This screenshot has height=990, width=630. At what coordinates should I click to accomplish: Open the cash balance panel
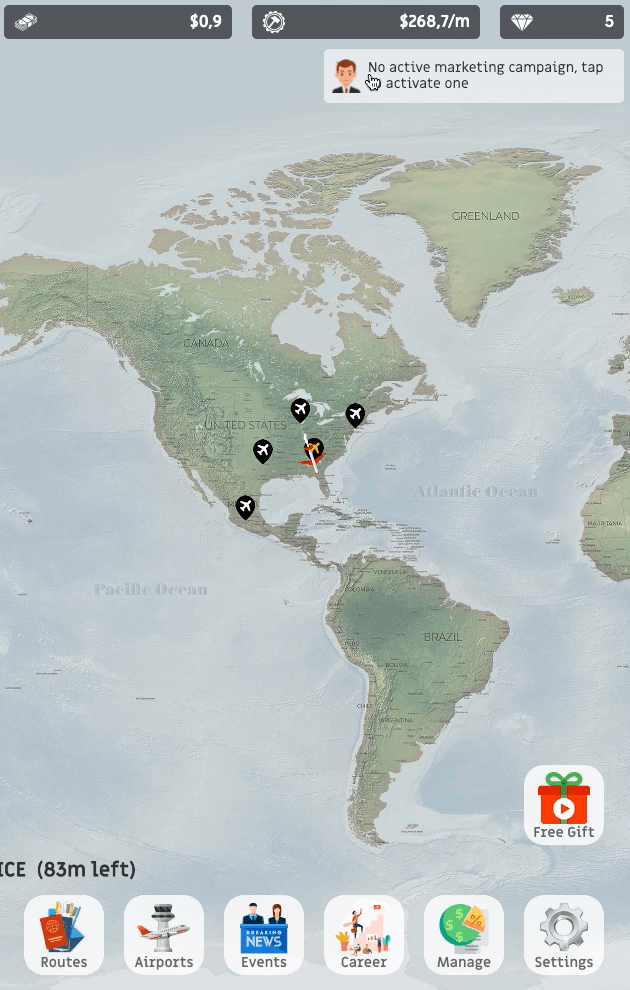pos(118,21)
